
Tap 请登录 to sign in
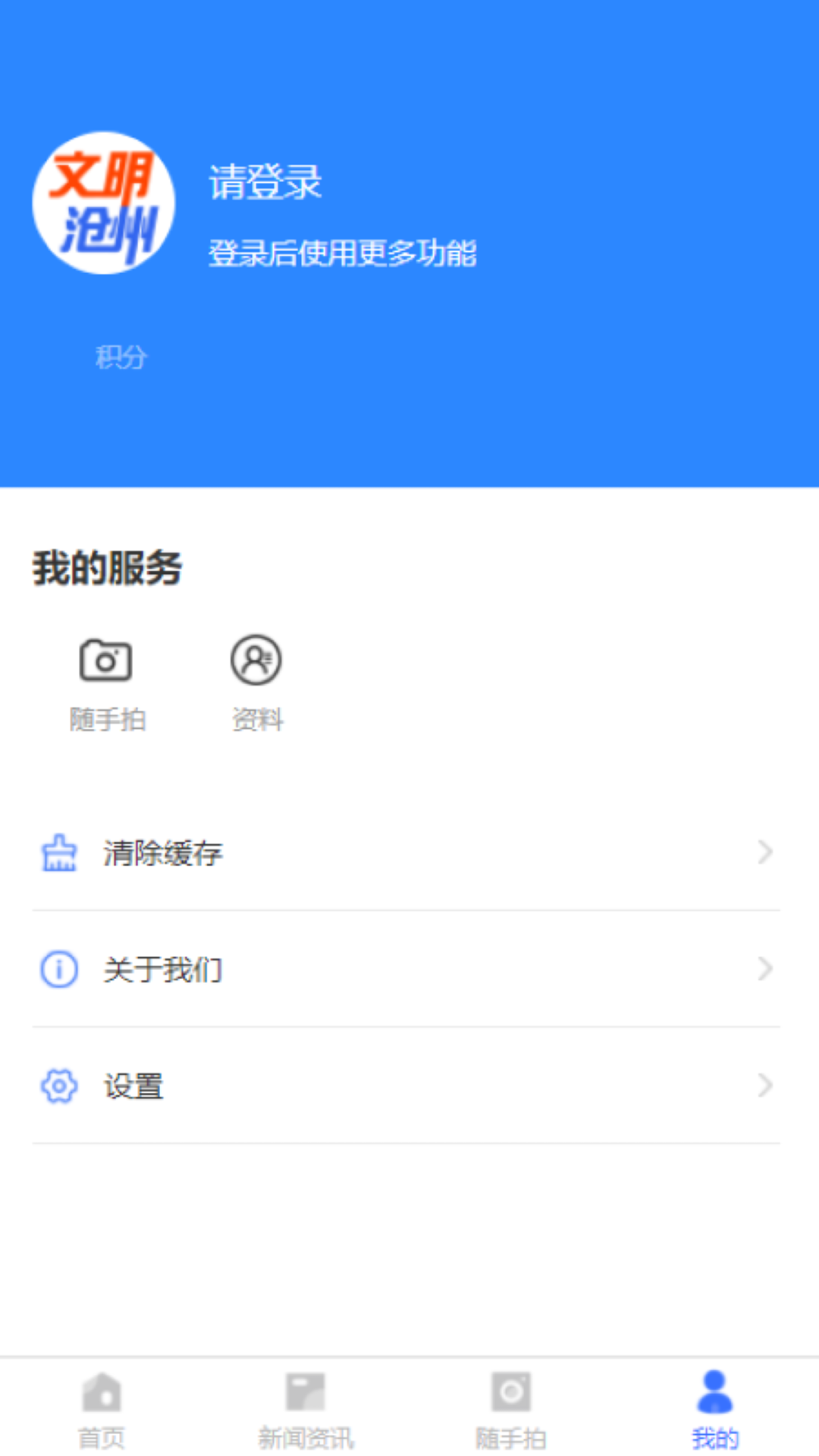265,183
